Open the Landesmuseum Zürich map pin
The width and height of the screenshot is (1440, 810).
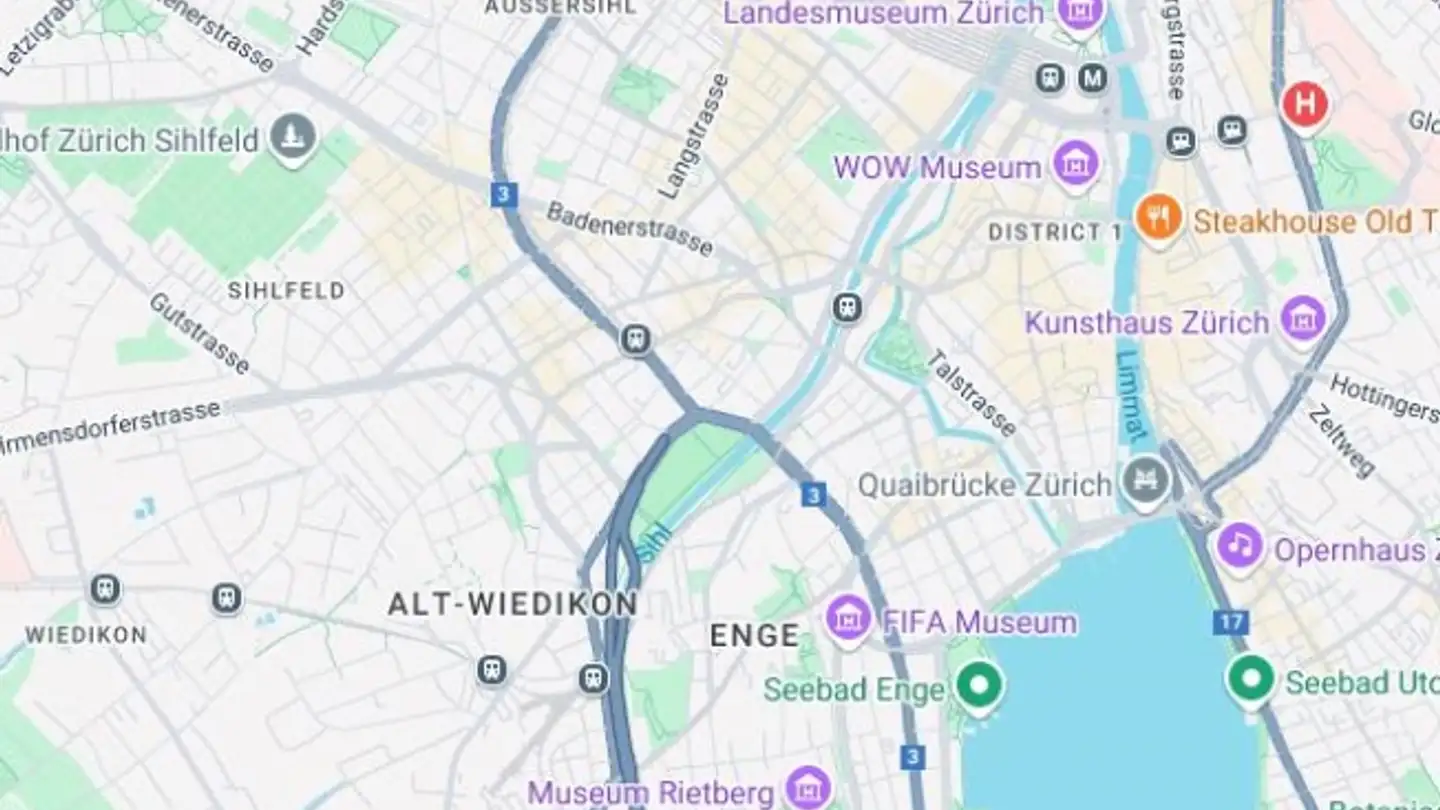pyautogui.click(x=1080, y=14)
